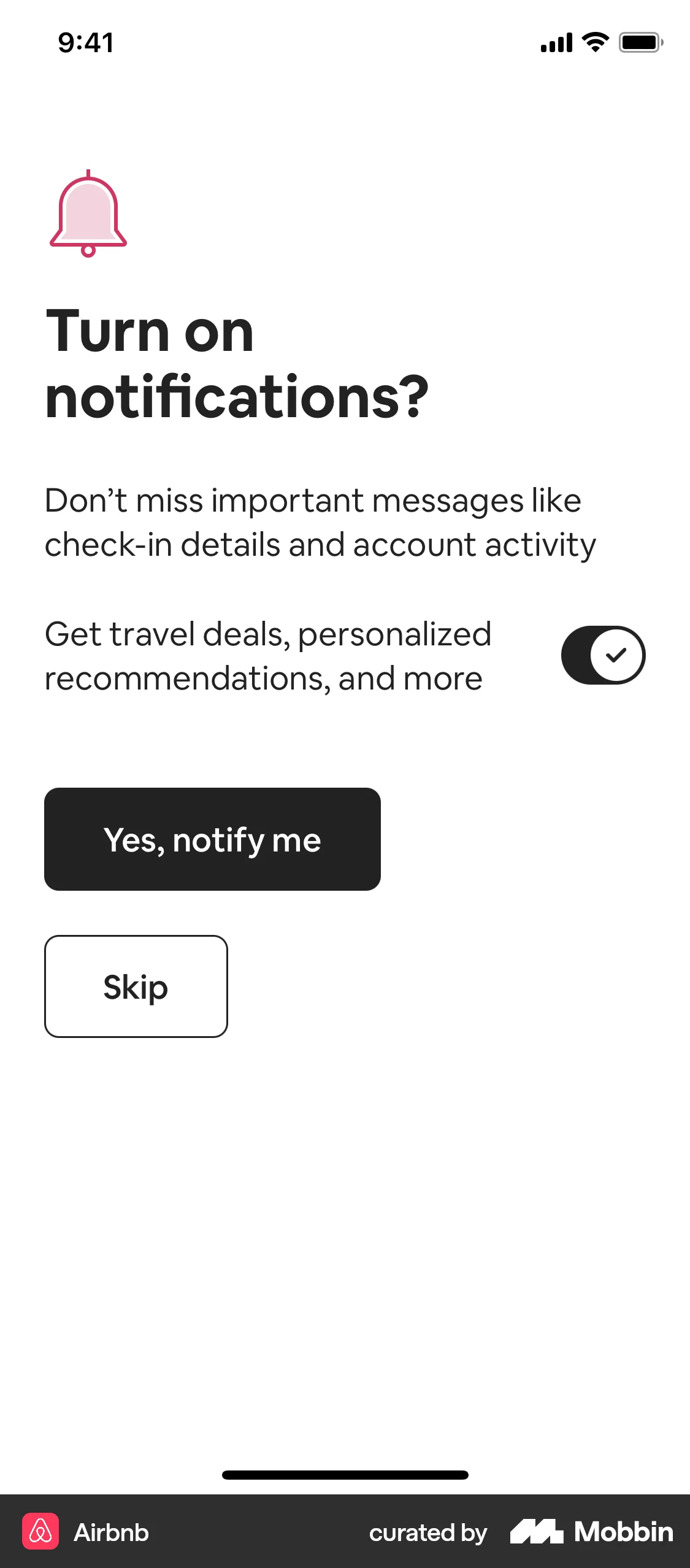Click the cellular signal bars icon
The image size is (690, 1568).
click(x=556, y=42)
